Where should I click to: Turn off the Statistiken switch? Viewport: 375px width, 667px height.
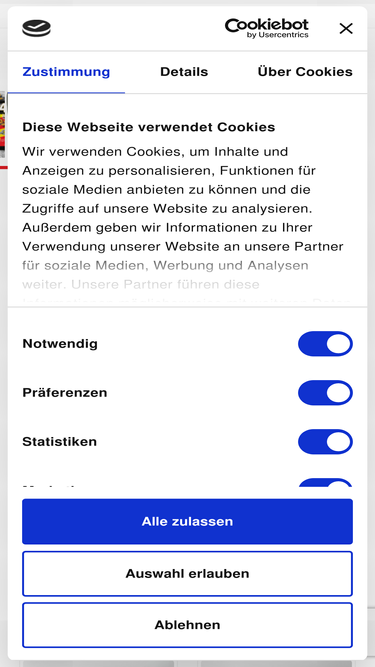click(325, 442)
